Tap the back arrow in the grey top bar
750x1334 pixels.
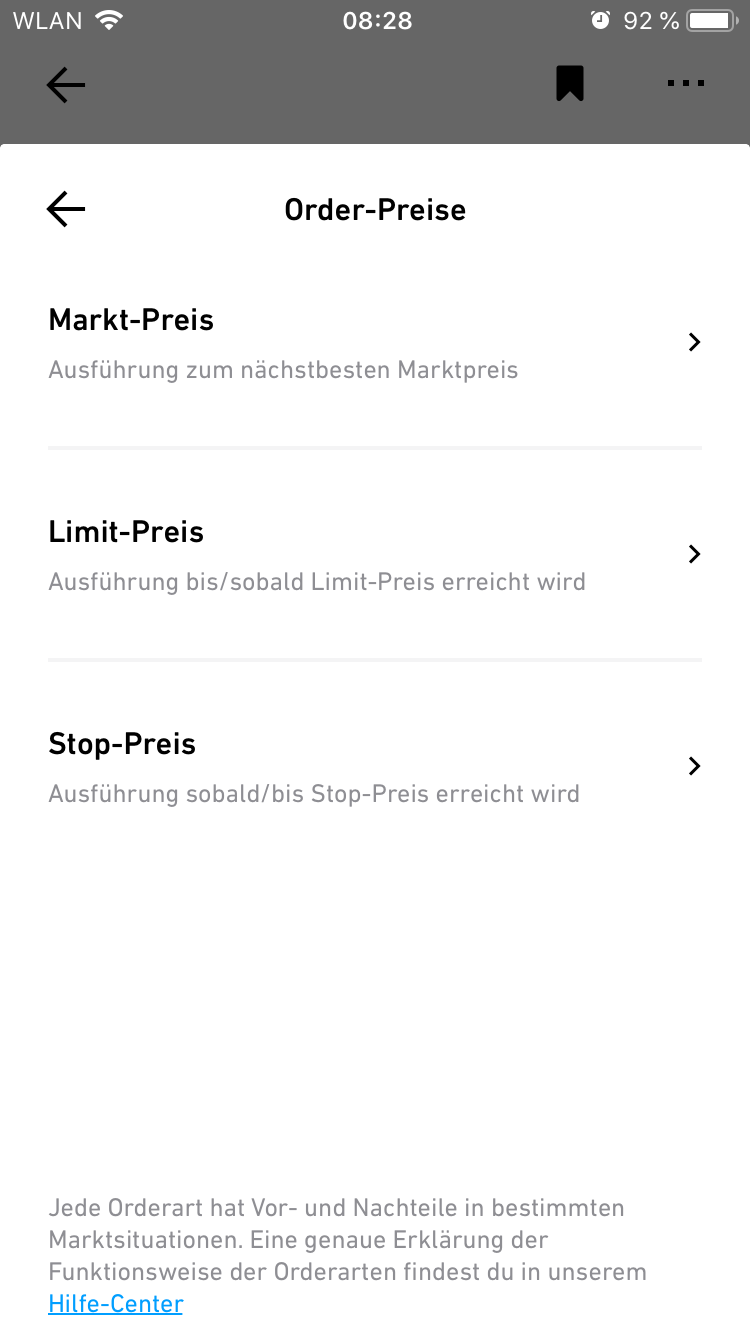click(66, 86)
